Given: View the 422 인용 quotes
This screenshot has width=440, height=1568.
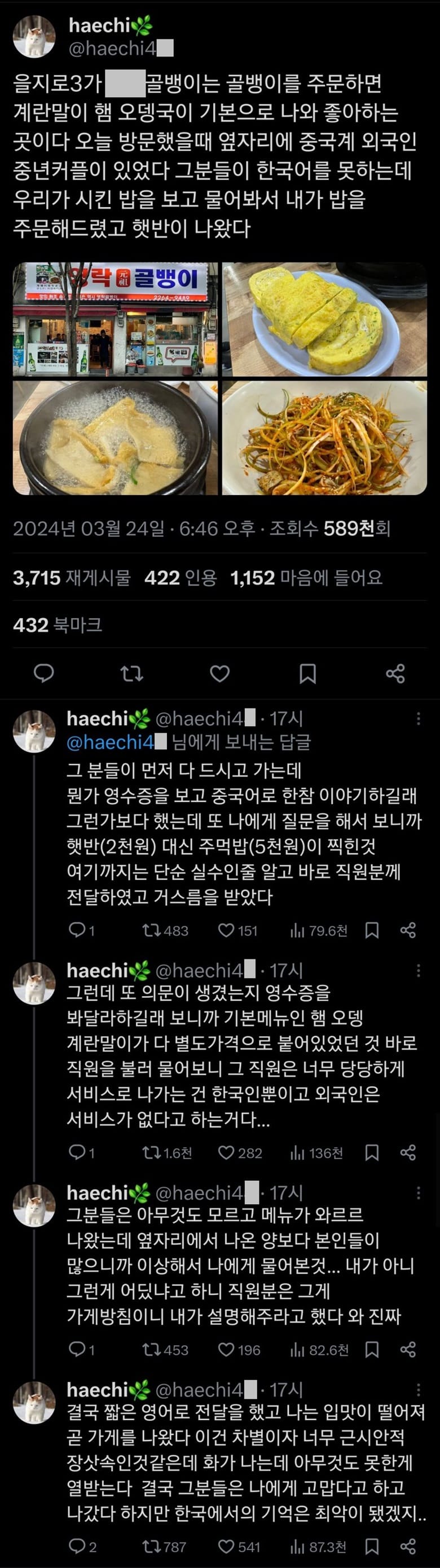Looking at the screenshot, I should click(181, 578).
